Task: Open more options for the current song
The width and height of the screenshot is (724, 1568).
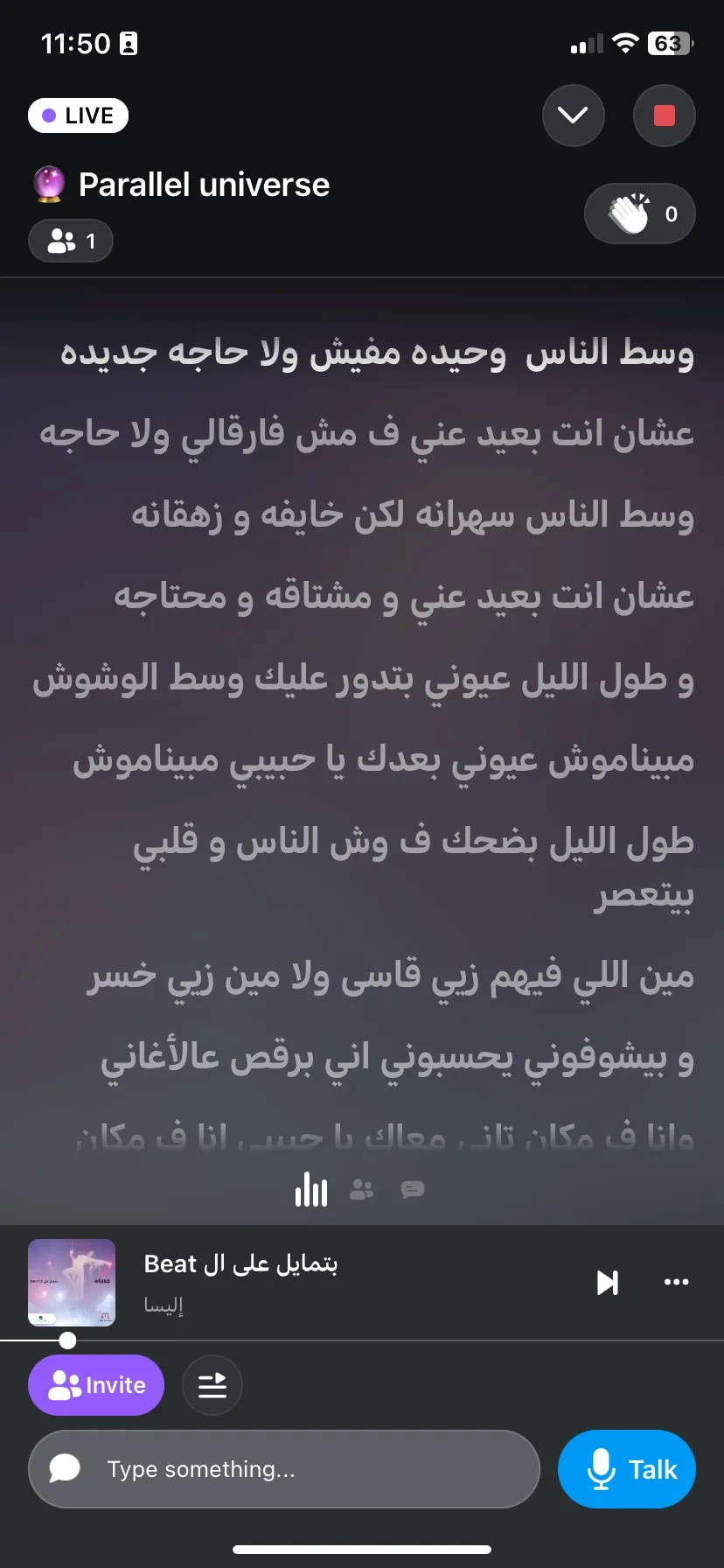Action: click(x=677, y=1283)
